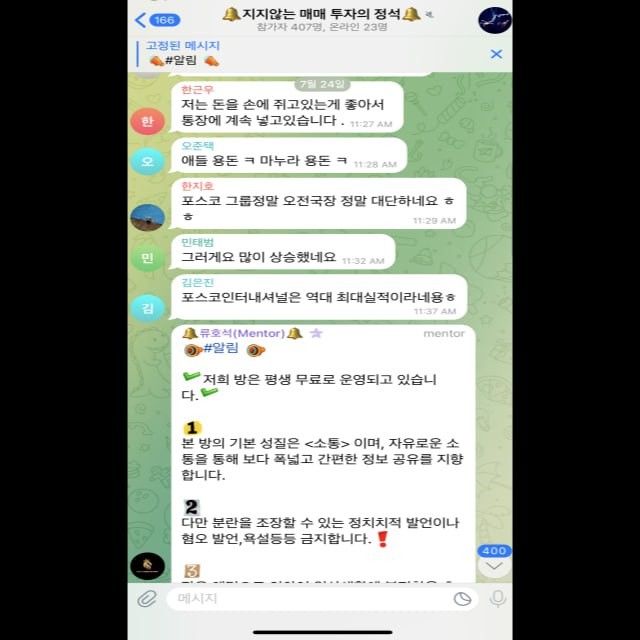The image size is (640, 640).
Task: Open the sticker panel
Action: point(462,598)
